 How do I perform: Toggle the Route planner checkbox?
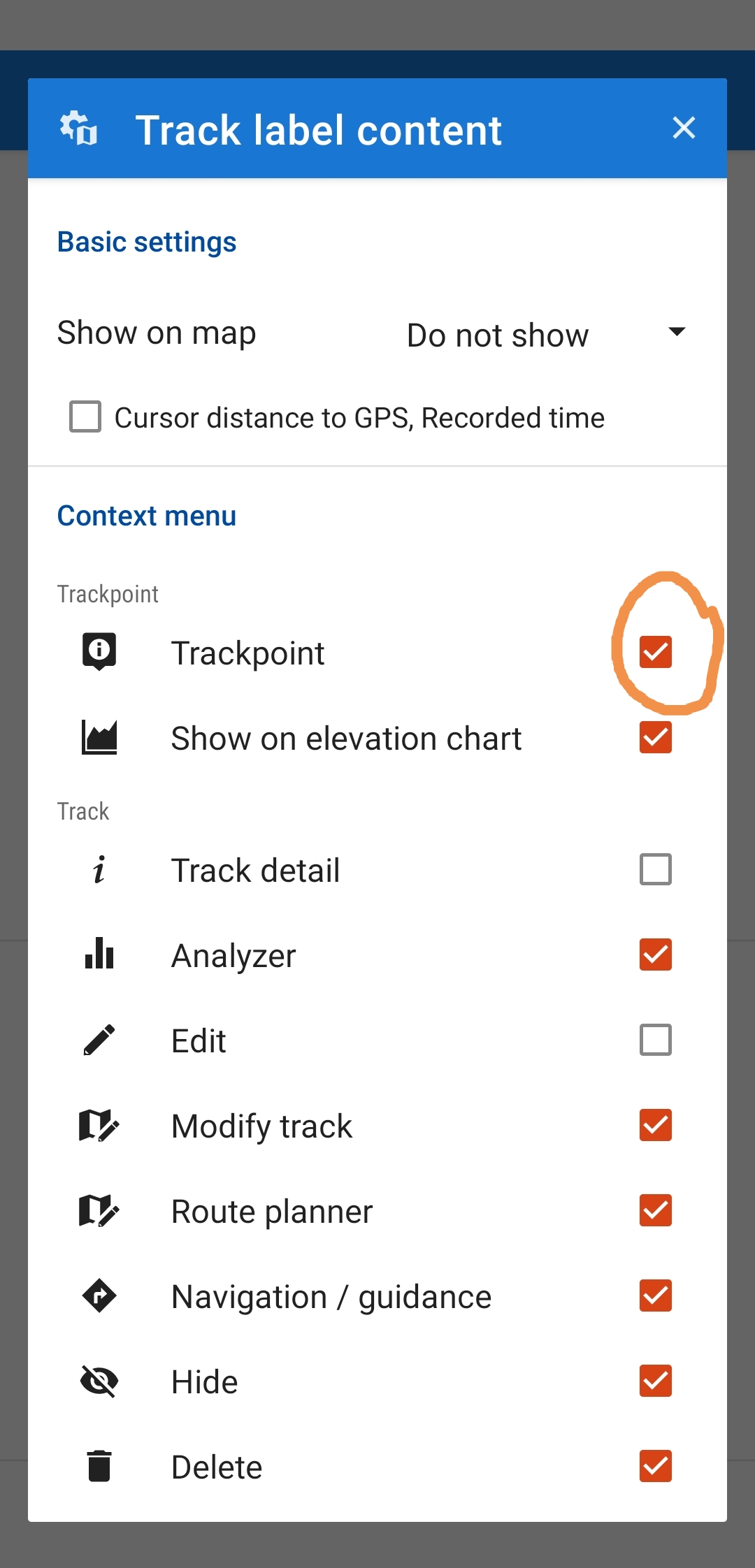[656, 1210]
